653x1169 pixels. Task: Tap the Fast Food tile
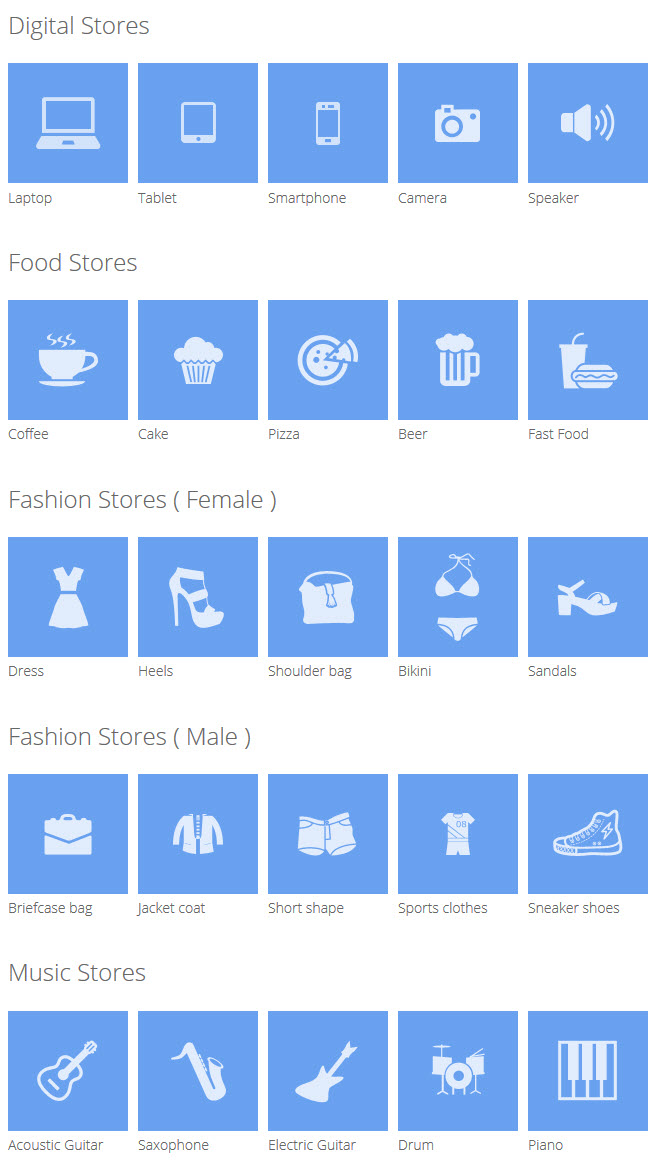(x=587, y=360)
